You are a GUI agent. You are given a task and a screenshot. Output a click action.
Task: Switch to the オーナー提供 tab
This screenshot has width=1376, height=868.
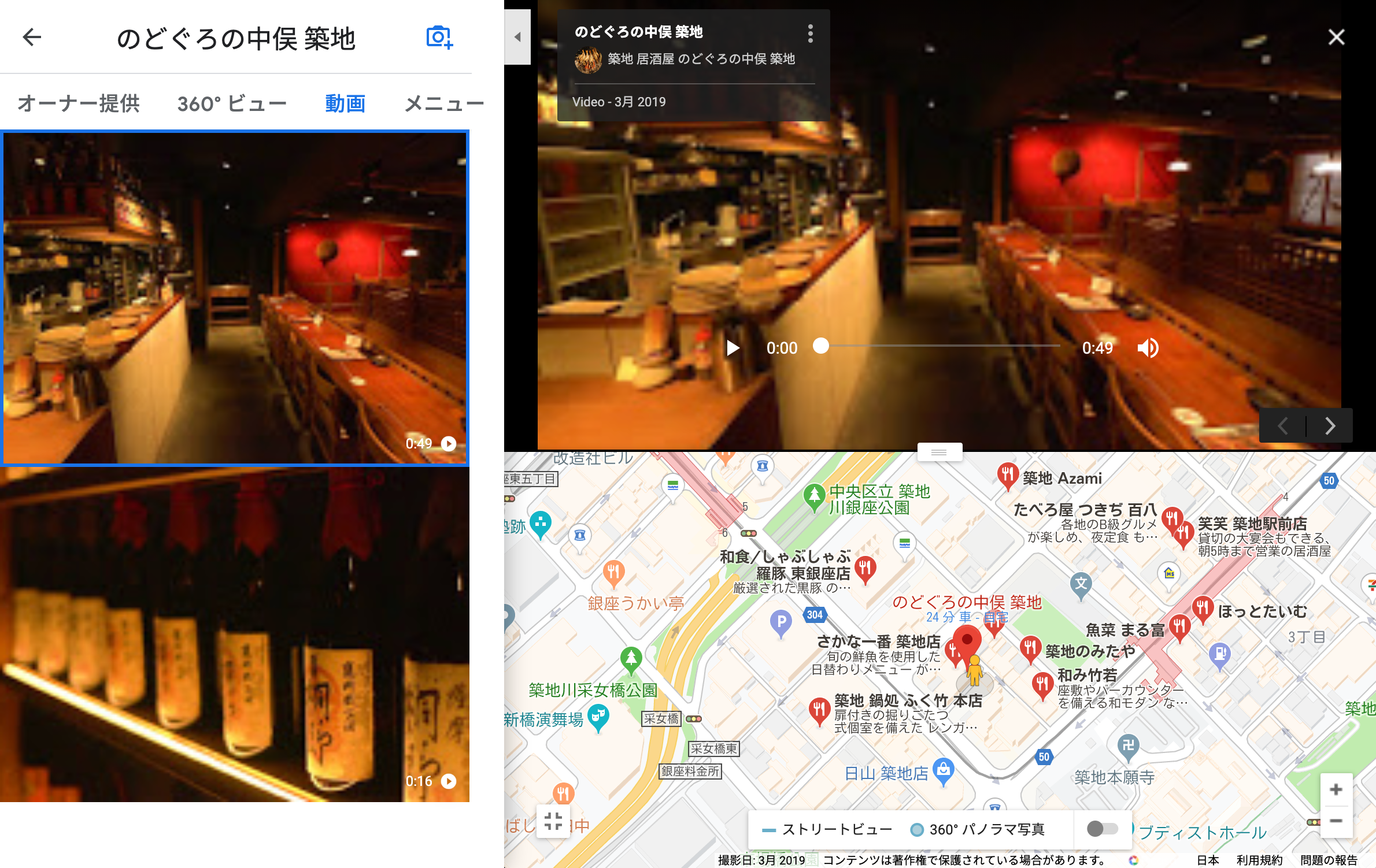coord(79,103)
